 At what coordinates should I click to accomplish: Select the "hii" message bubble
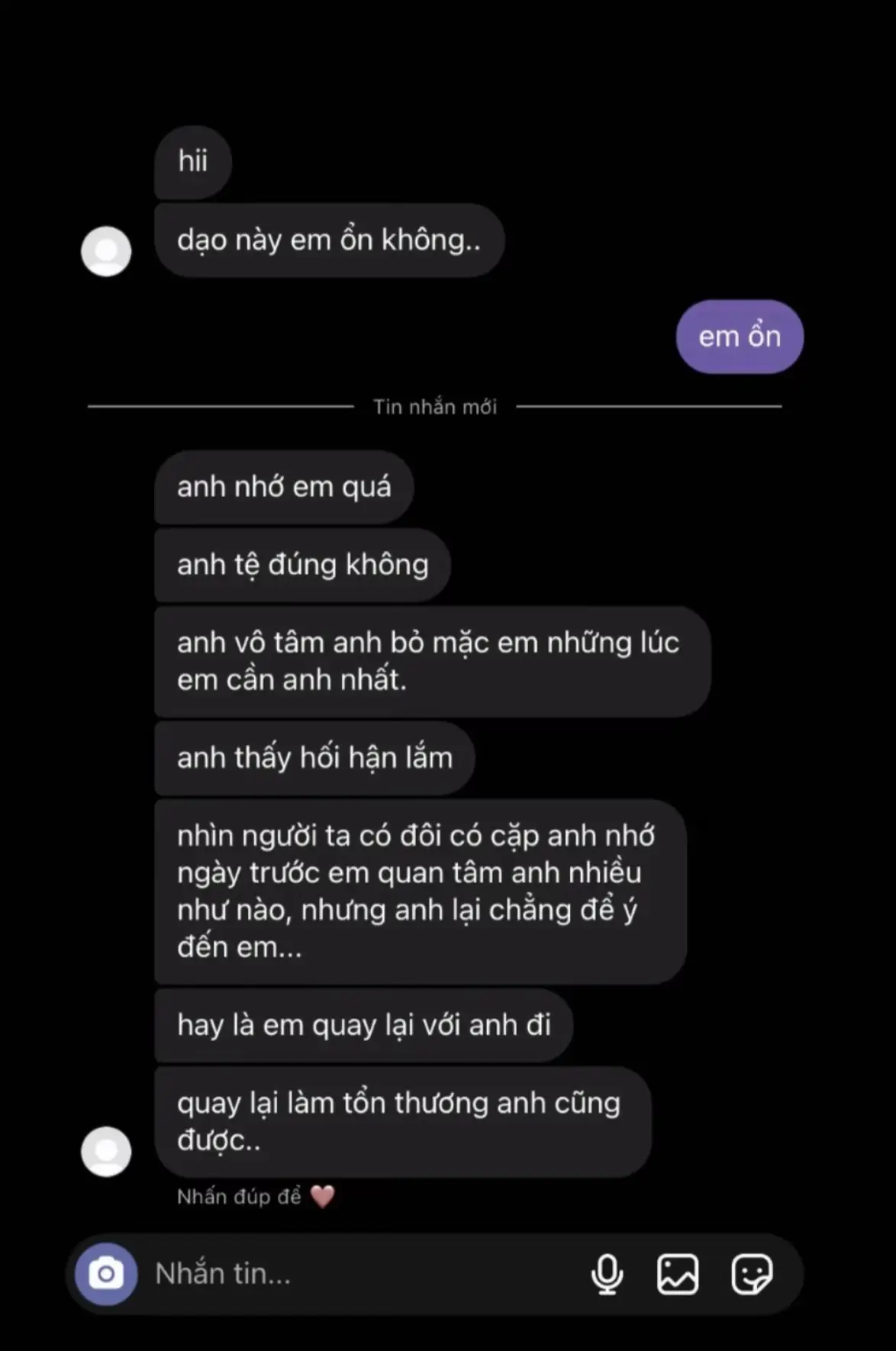192,160
